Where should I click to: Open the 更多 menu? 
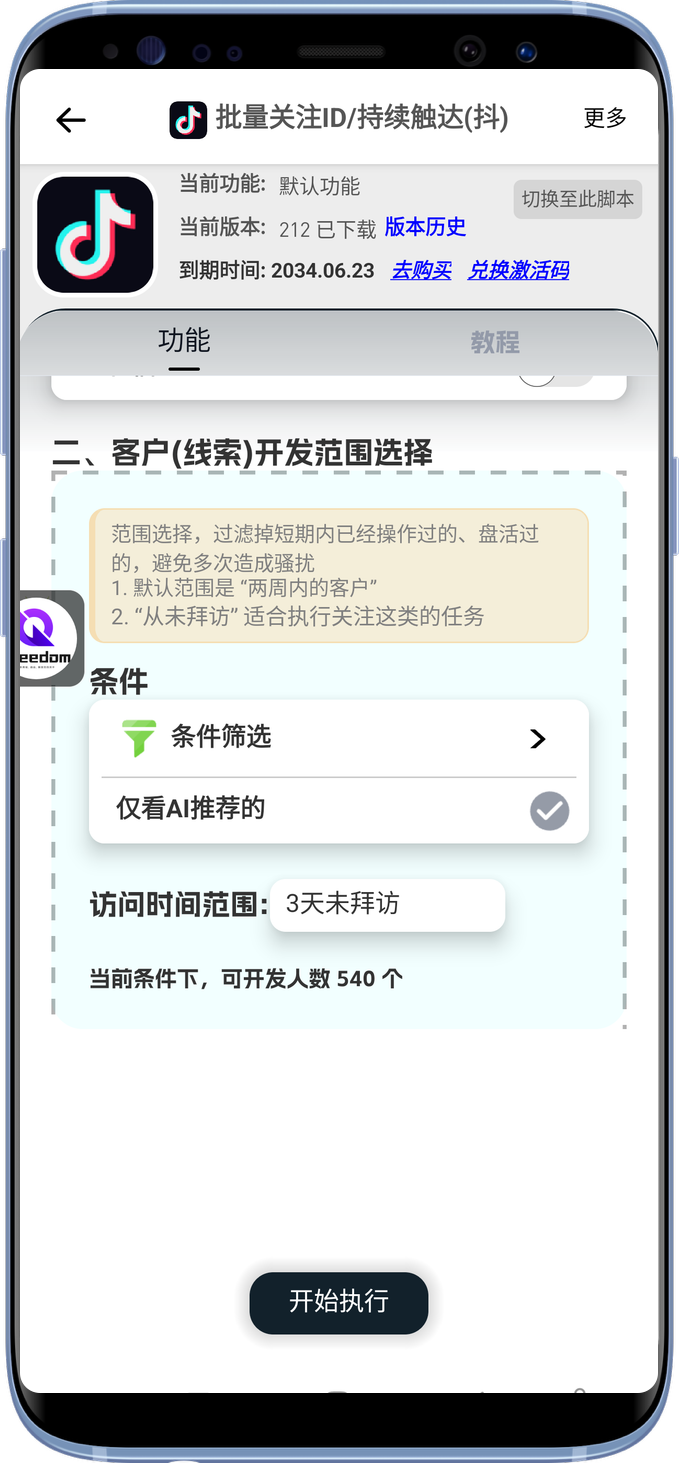coord(604,118)
